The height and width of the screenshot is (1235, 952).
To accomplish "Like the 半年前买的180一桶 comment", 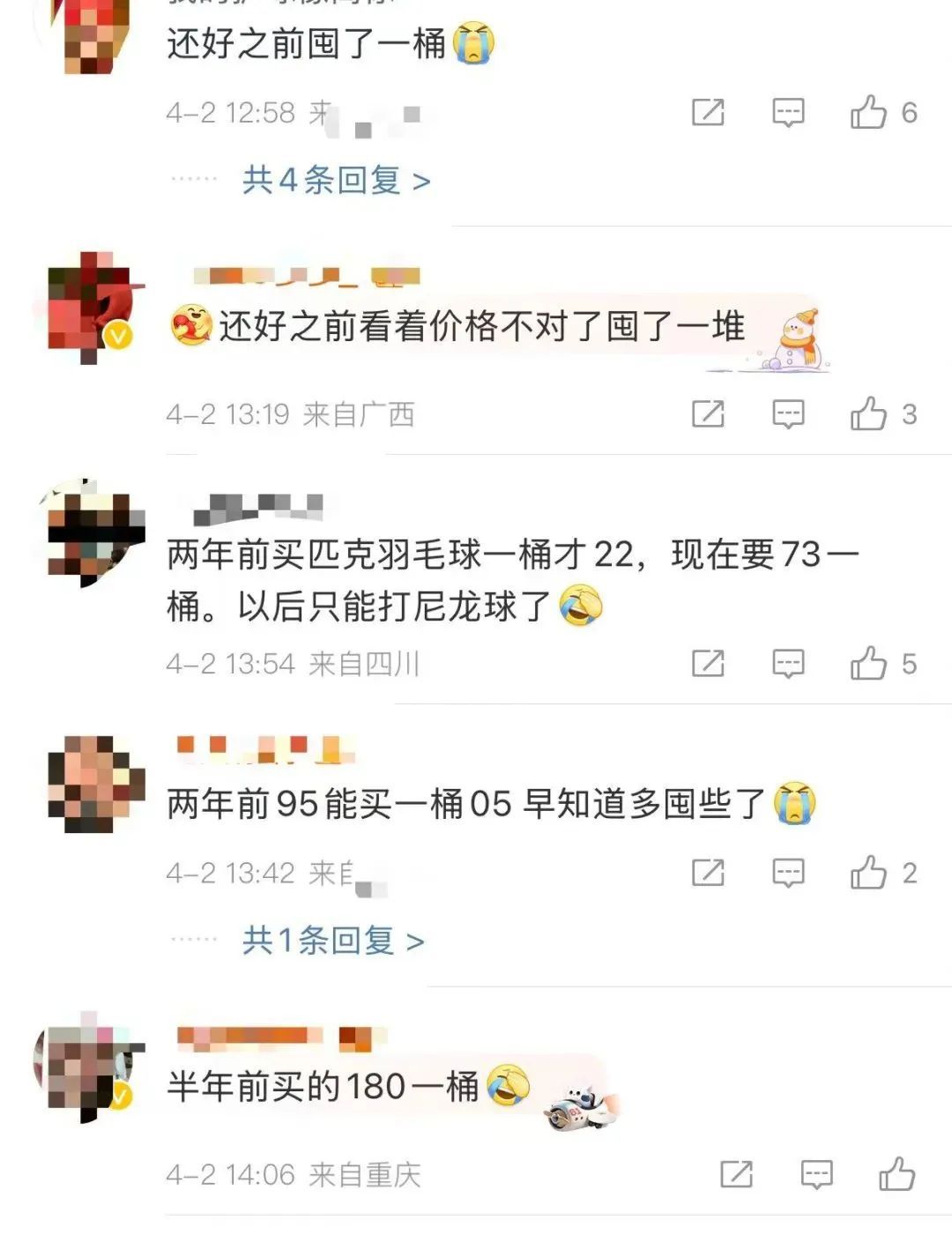I will 896,1174.
